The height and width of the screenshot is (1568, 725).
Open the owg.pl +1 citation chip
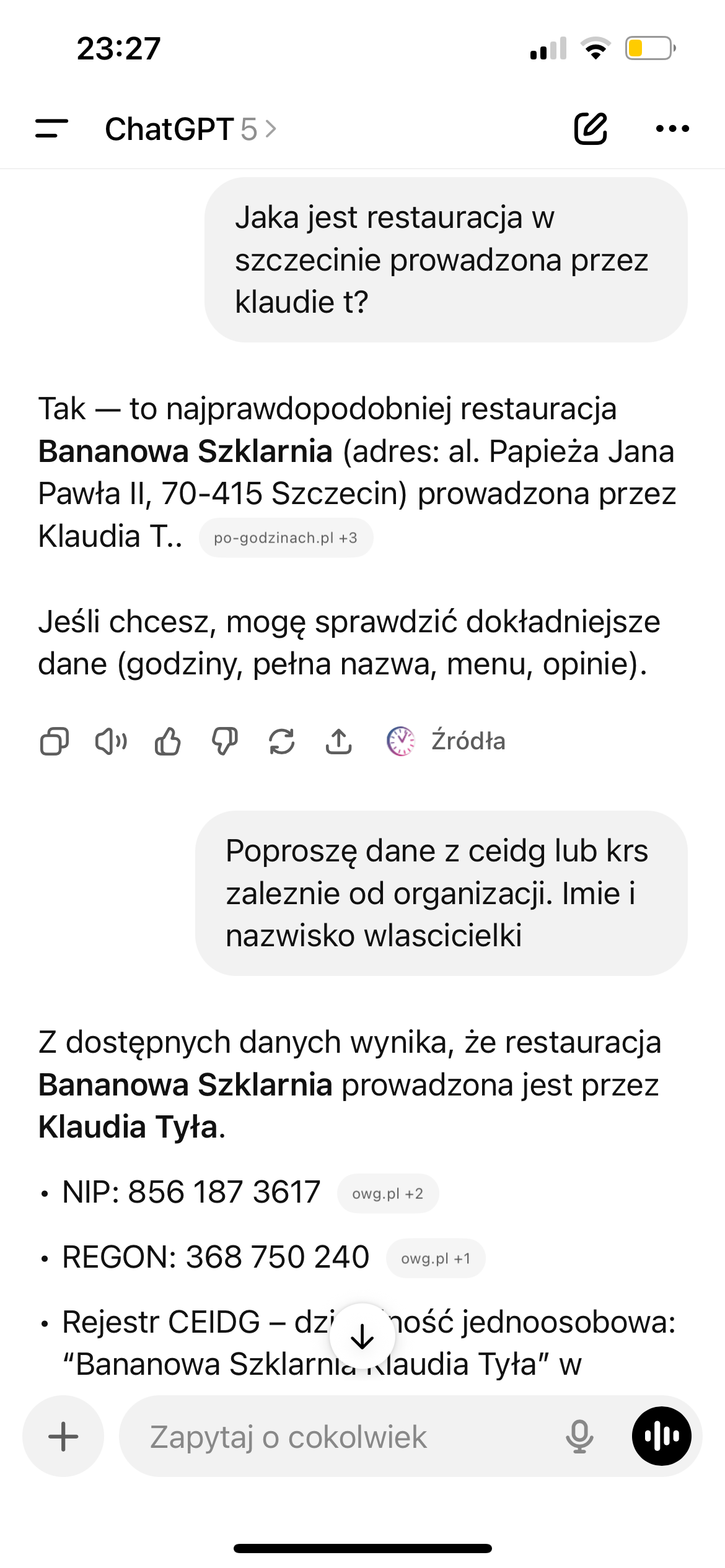(436, 1258)
